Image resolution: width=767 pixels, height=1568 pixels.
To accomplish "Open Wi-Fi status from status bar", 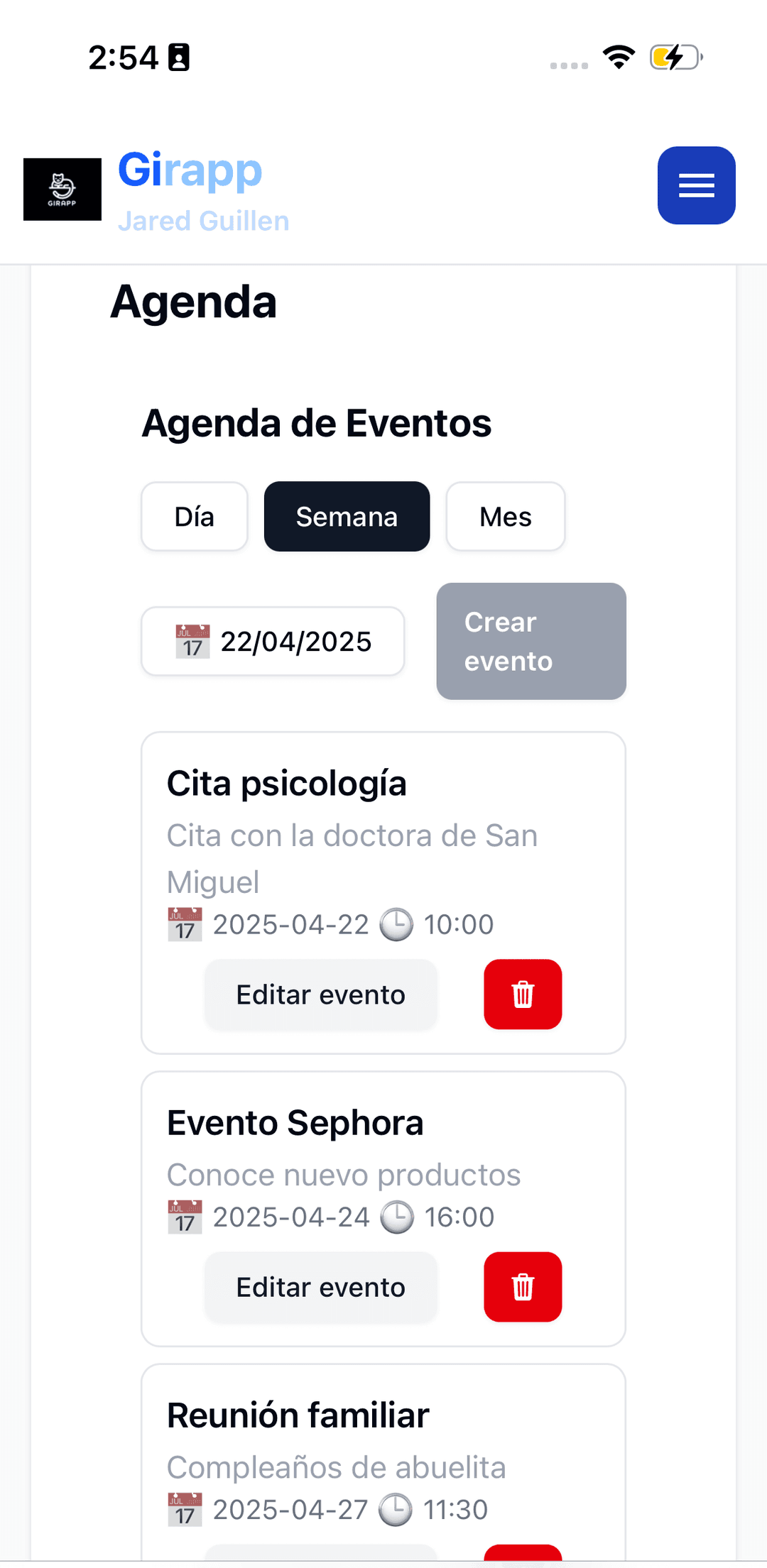I will click(618, 57).
